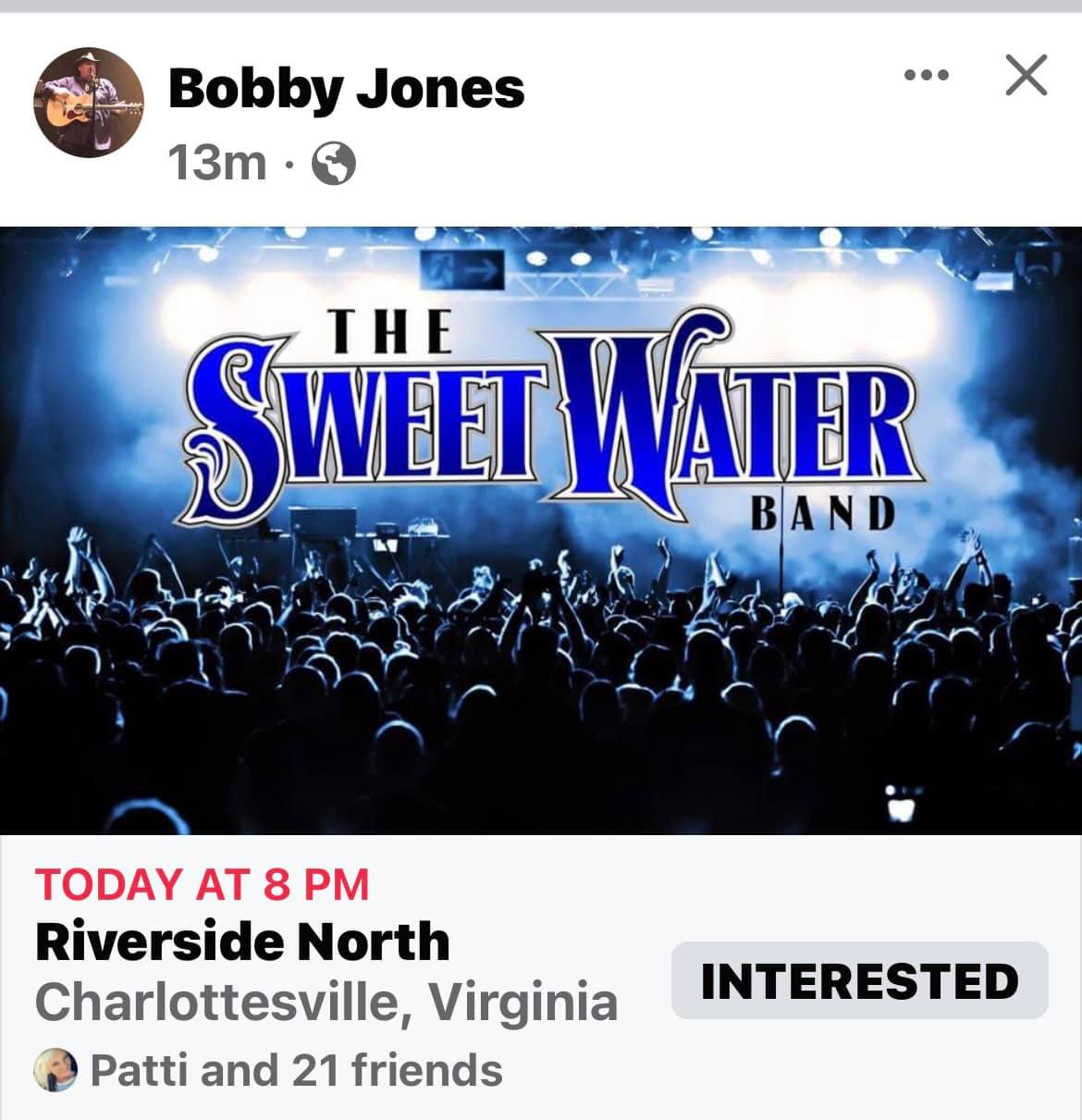Open The Sweet Water Band event banner
This screenshot has height=1120, width=1082.
coord(541,531)
